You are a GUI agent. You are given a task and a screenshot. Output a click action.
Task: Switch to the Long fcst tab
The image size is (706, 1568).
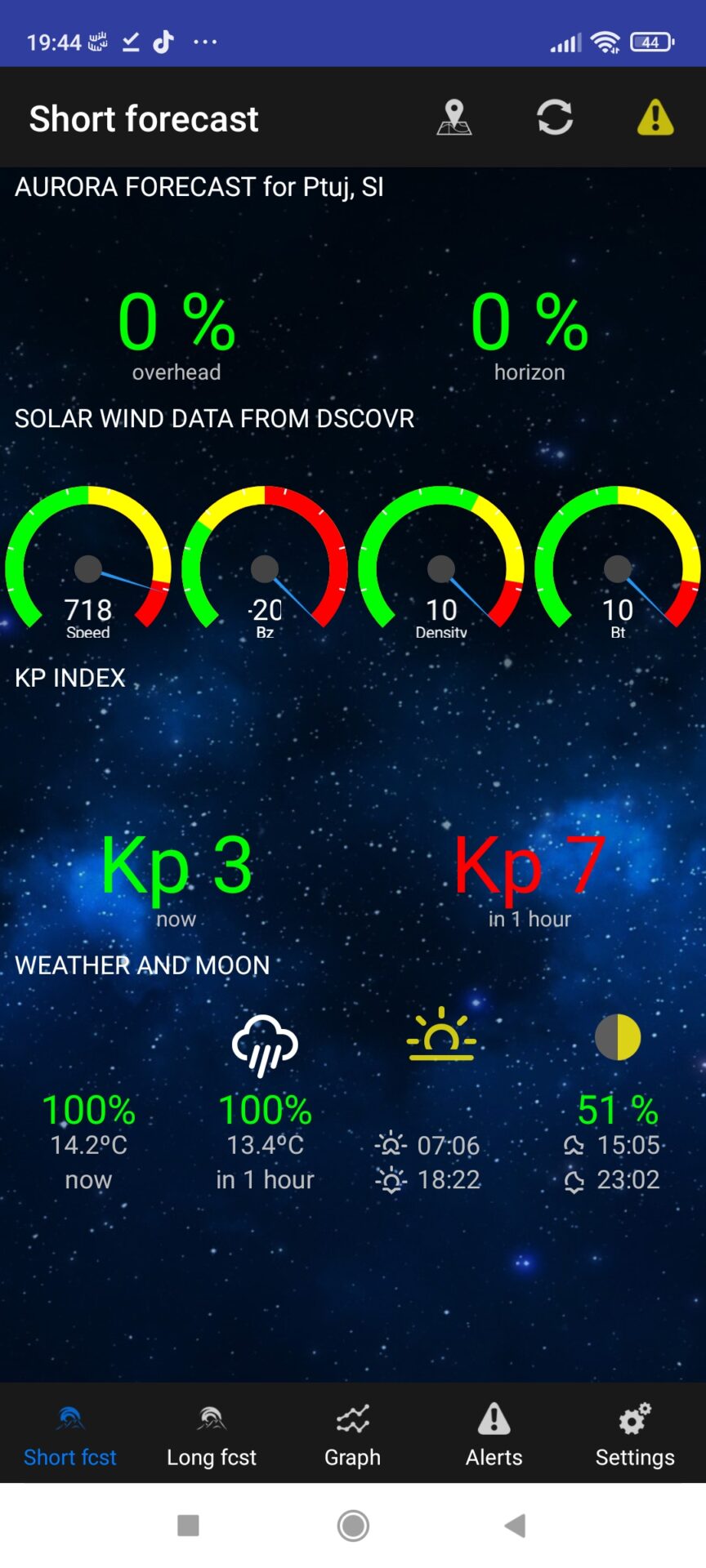pyautogui.click(x=212, y=1435)
